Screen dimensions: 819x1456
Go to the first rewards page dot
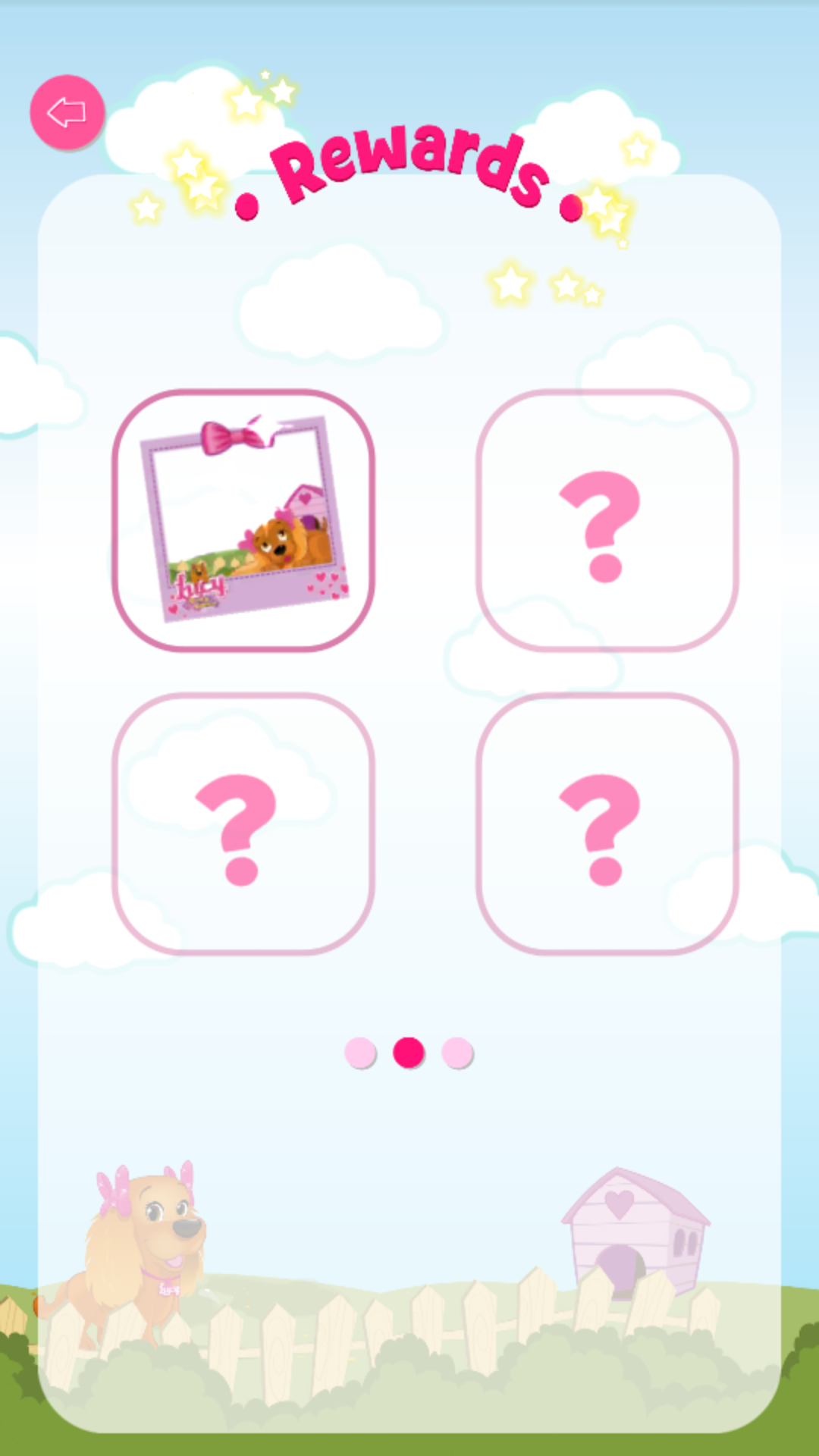point(360,1053)
